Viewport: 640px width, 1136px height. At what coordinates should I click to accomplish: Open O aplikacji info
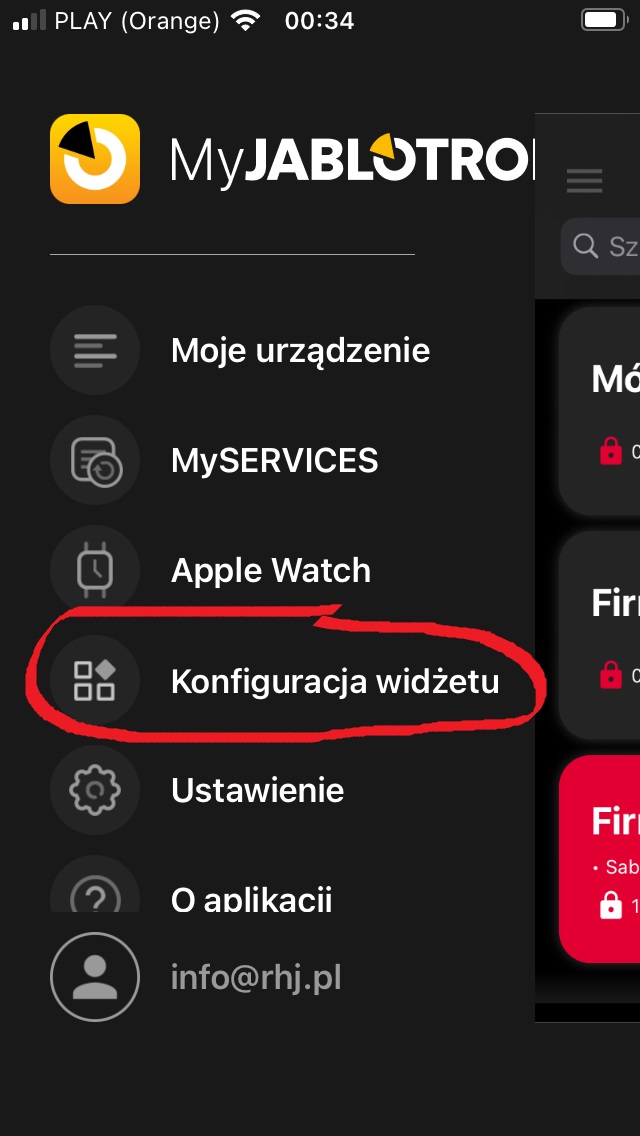(191, 884)
